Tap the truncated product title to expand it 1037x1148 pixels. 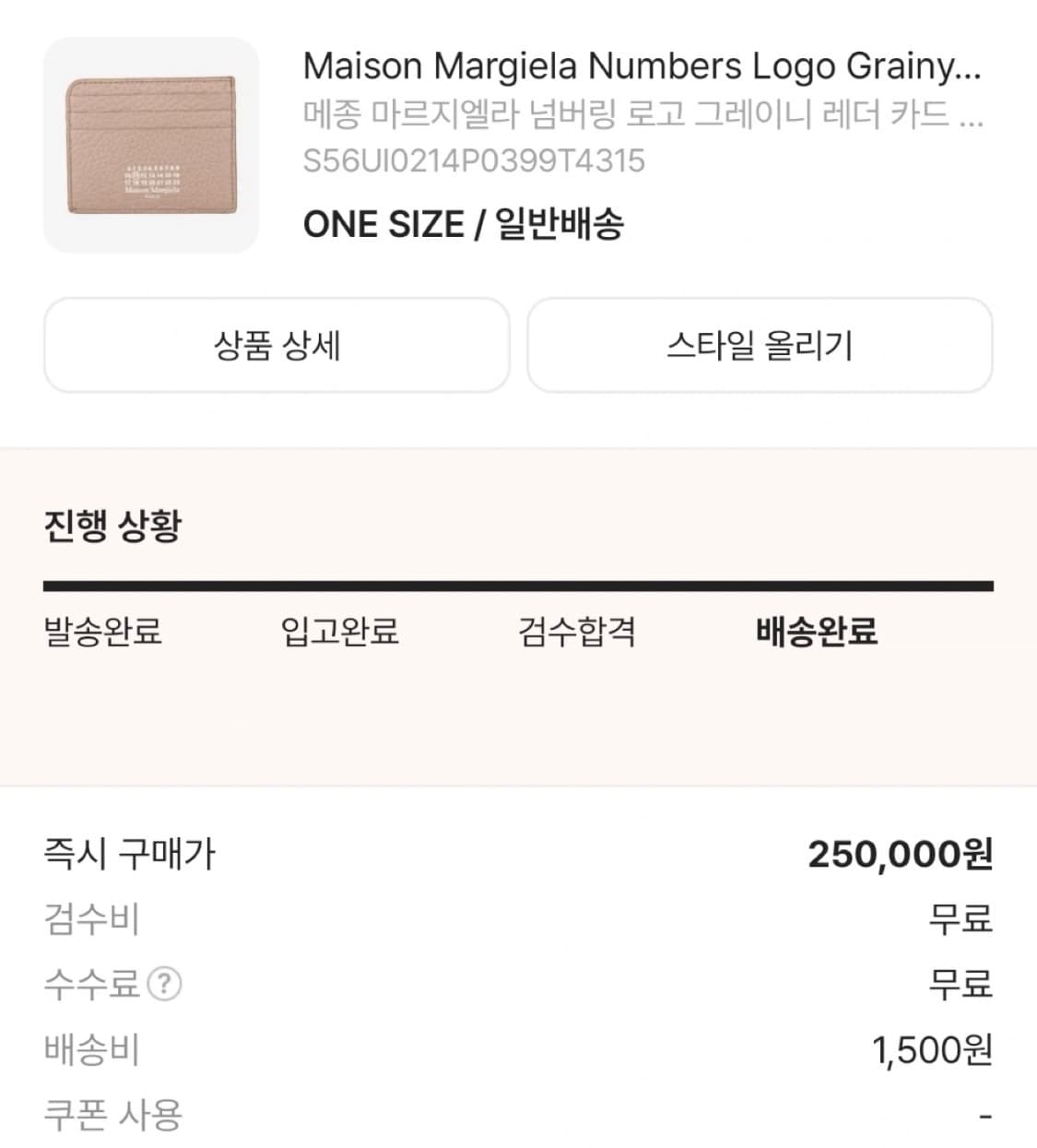tap(642, 65)
